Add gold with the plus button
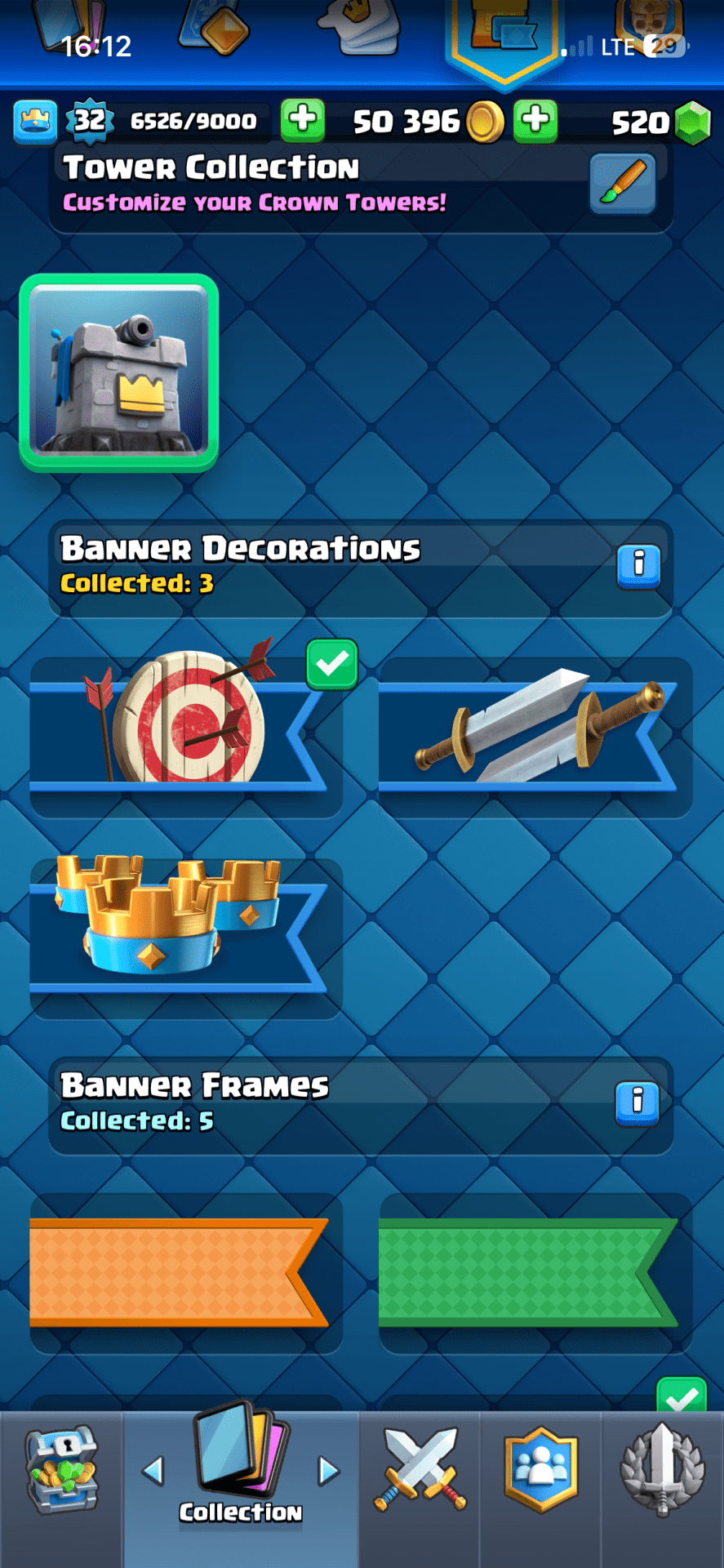The height and width of the screenshot is (1568, 724). tap(535, 121)
